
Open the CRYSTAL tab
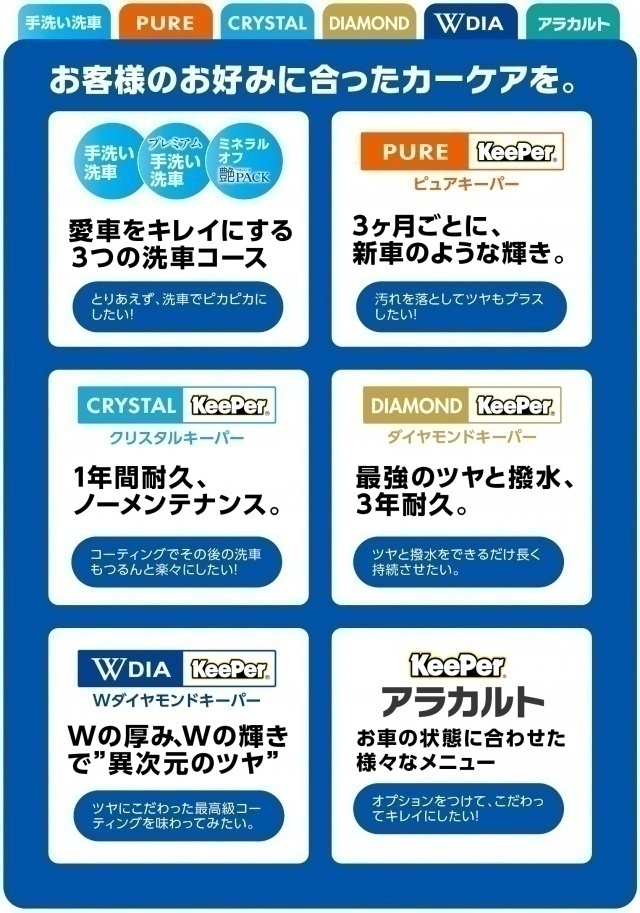click(x=267, y=22)
